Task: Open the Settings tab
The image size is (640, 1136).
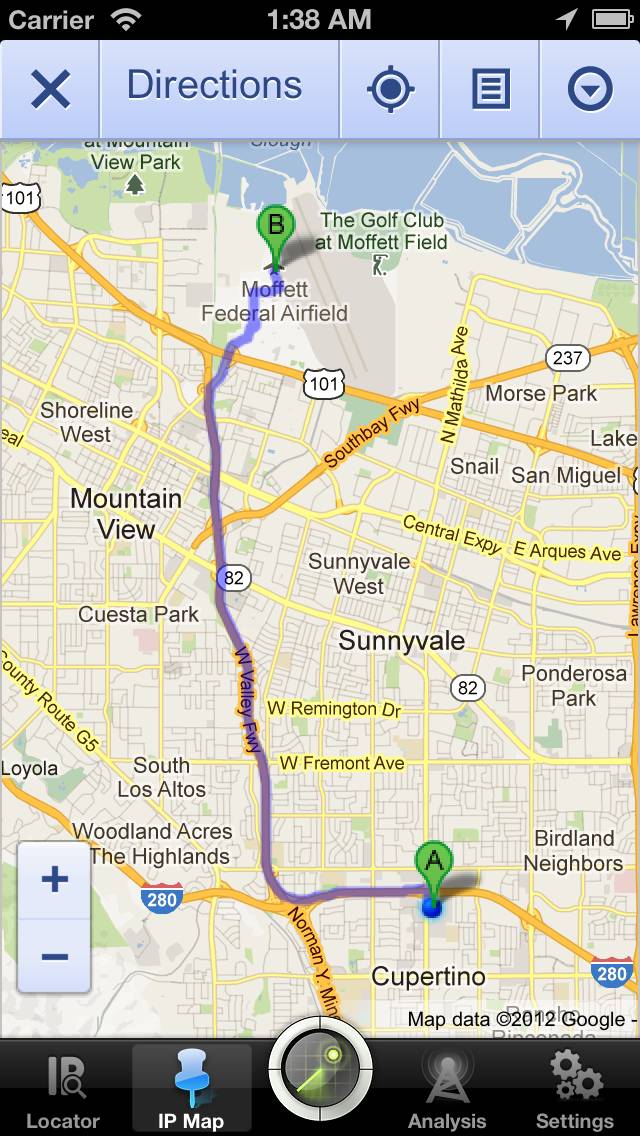Action: pos(575,1091)
